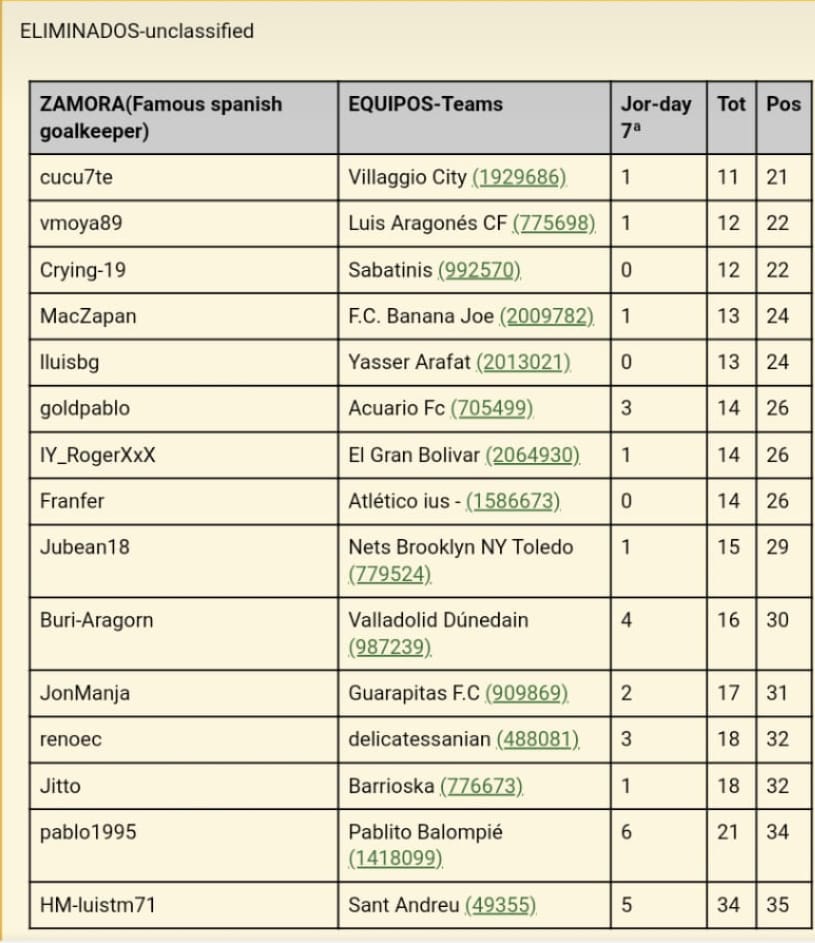The height and width of the screenshot is (943, 815).
Task: Open Atlético ius link 1586673
Action: tap(513, 501)
